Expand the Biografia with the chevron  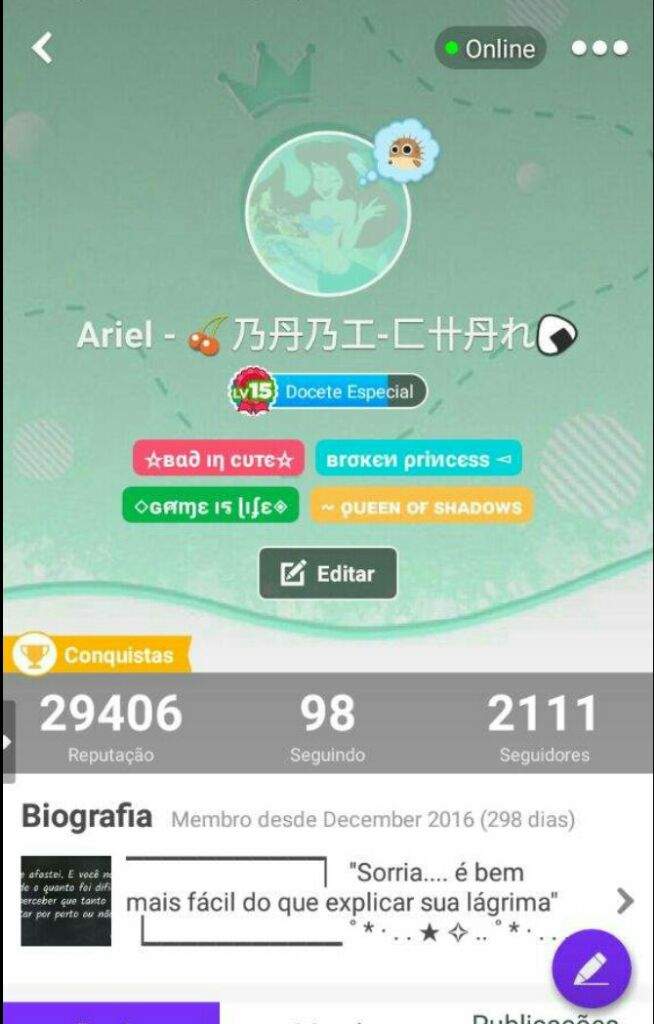click(x=625, y=901)
